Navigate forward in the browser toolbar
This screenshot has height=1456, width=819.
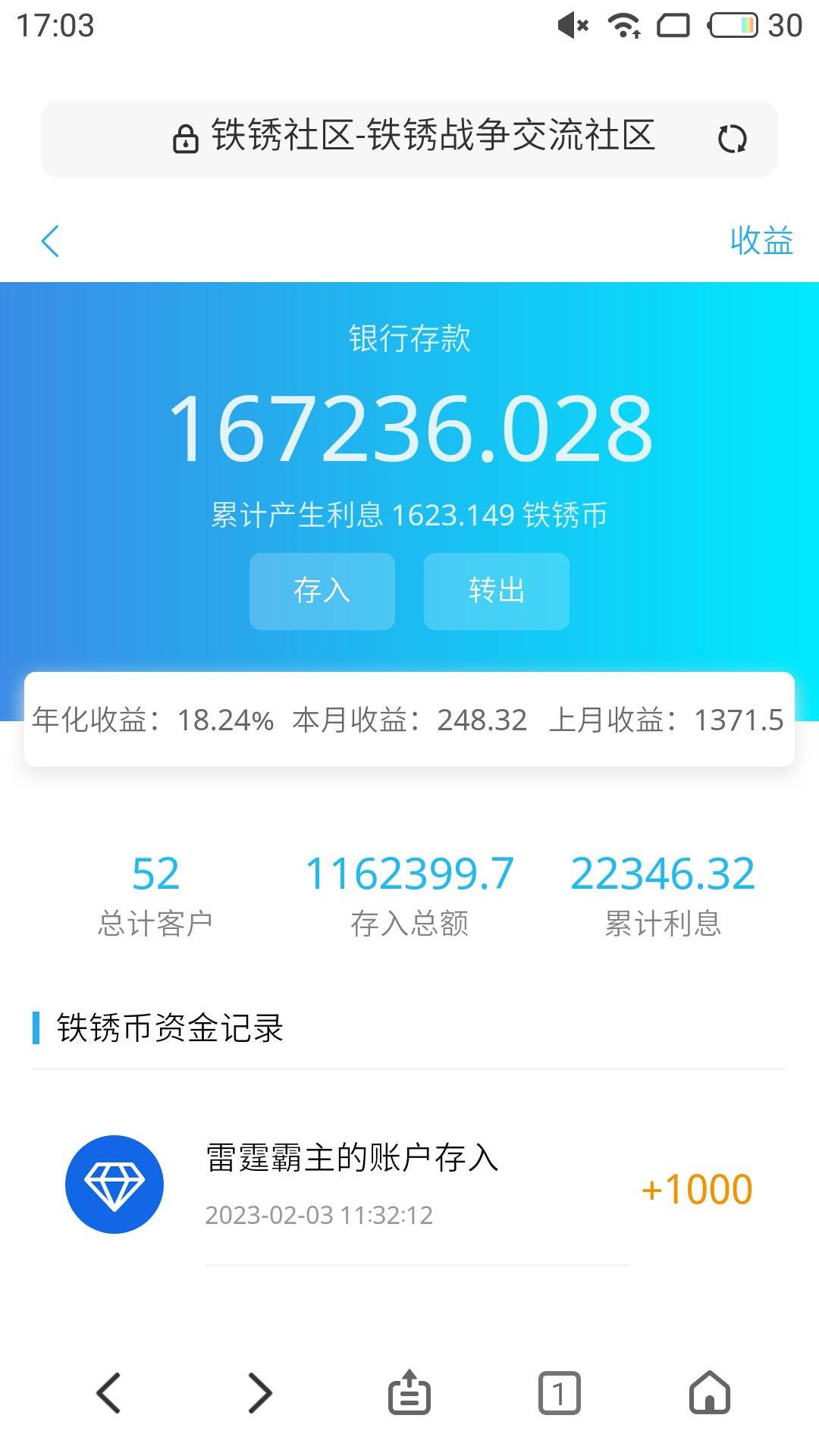pos(259,1392)
